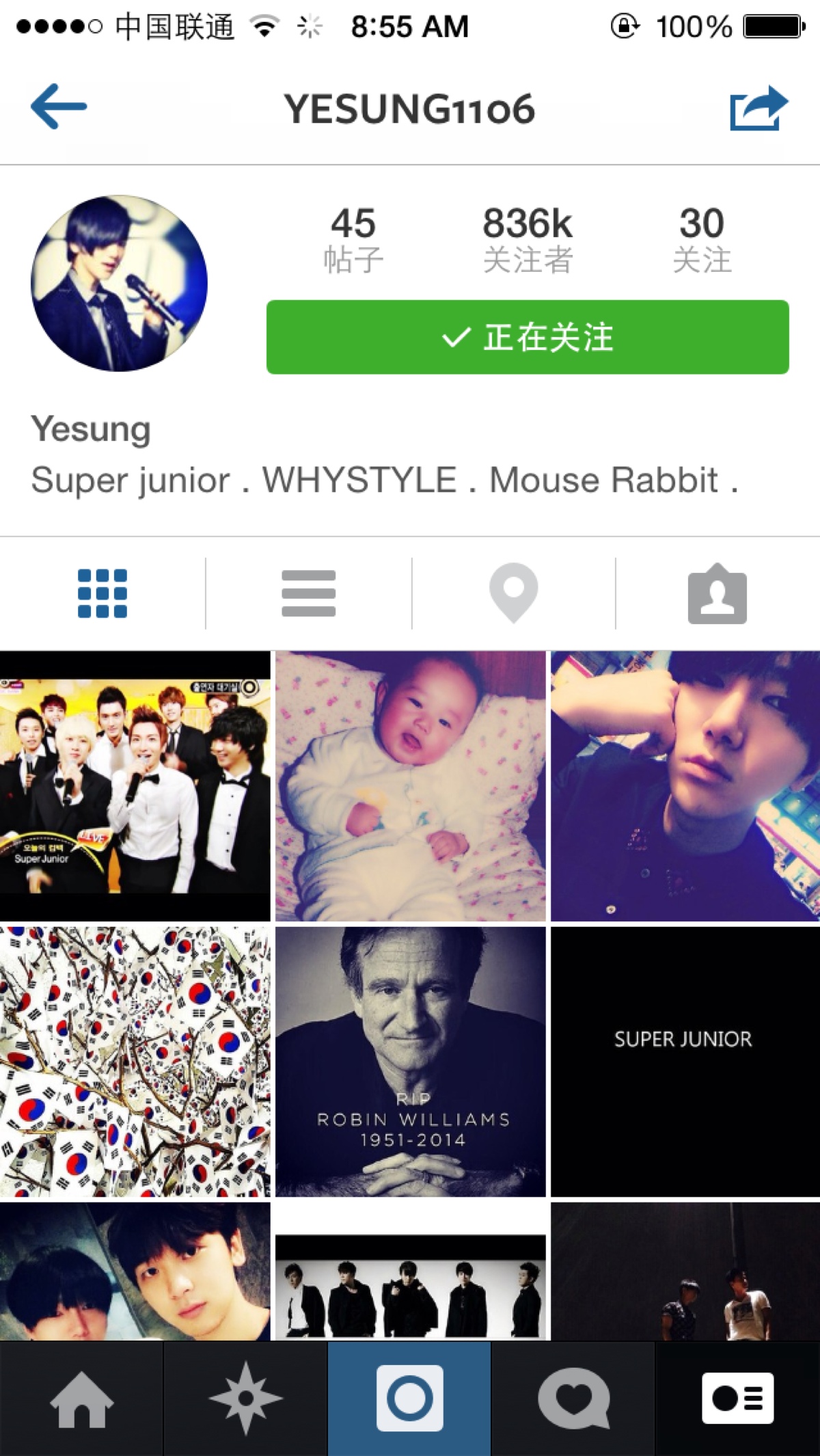Open the 836k followers list
This screenshot has height=1456, width=820.
pyautogui.click(x=528, y=239)
